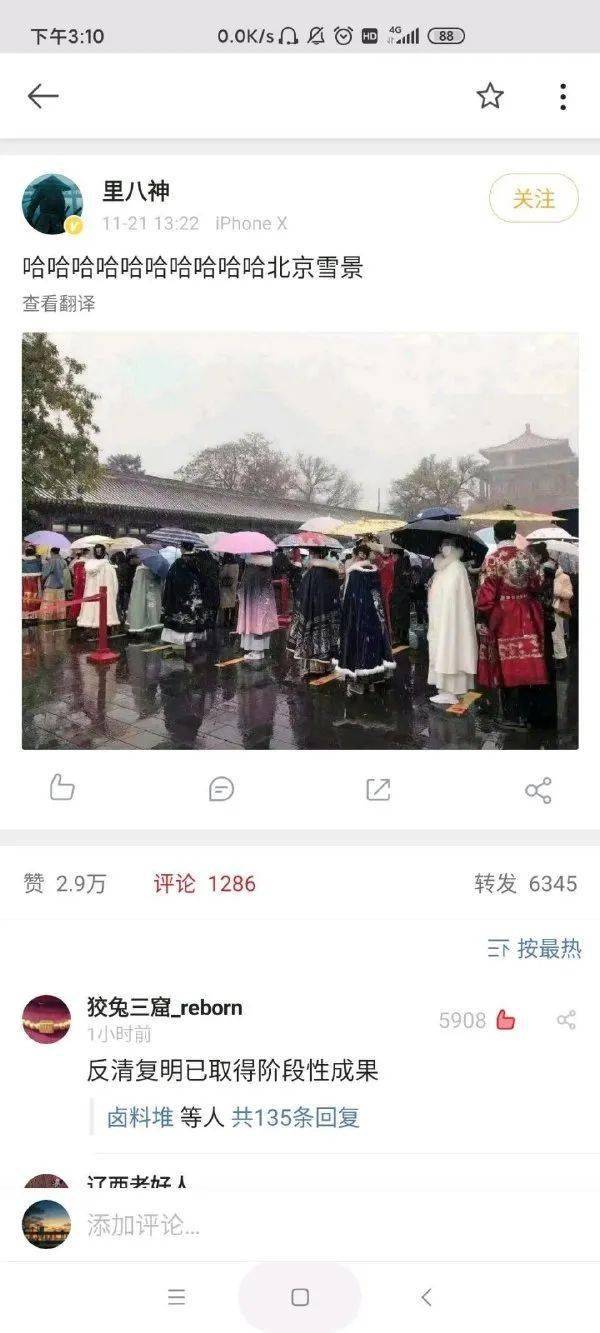Tap 添加评论 comment field
600x1333 pixels.
click(300, 1225)
